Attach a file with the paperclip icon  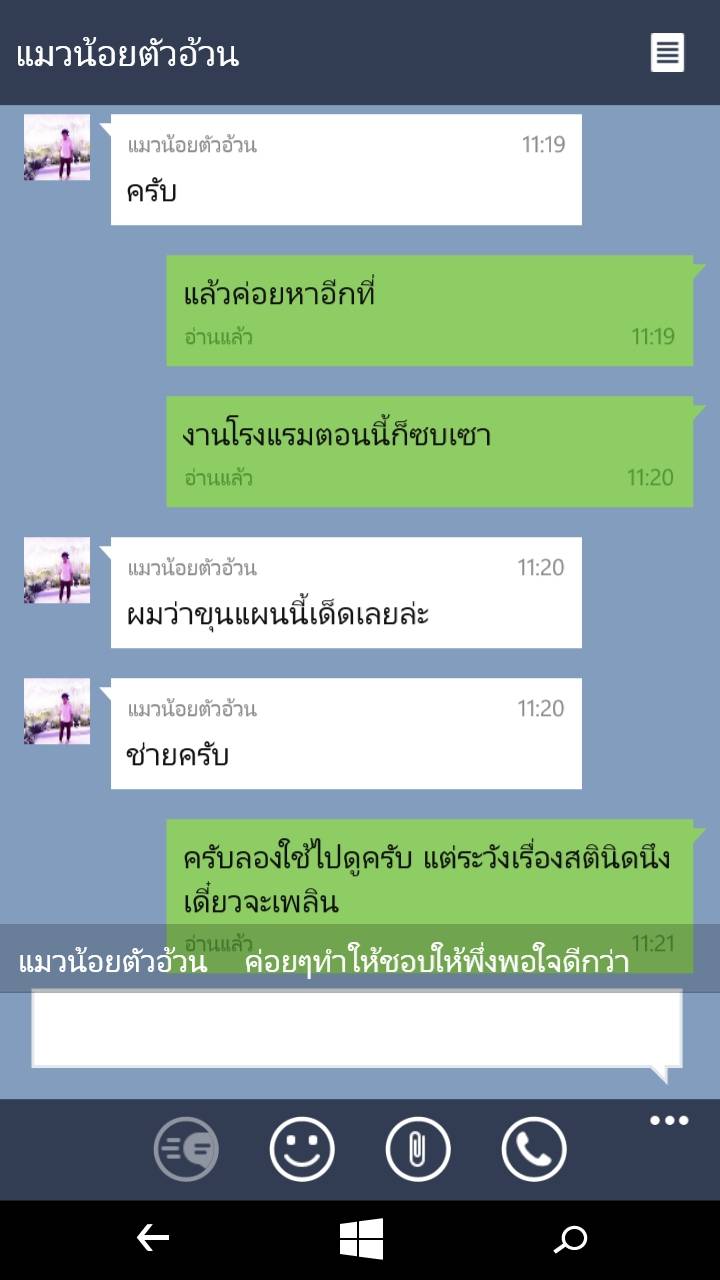[x=418, y=1150]
